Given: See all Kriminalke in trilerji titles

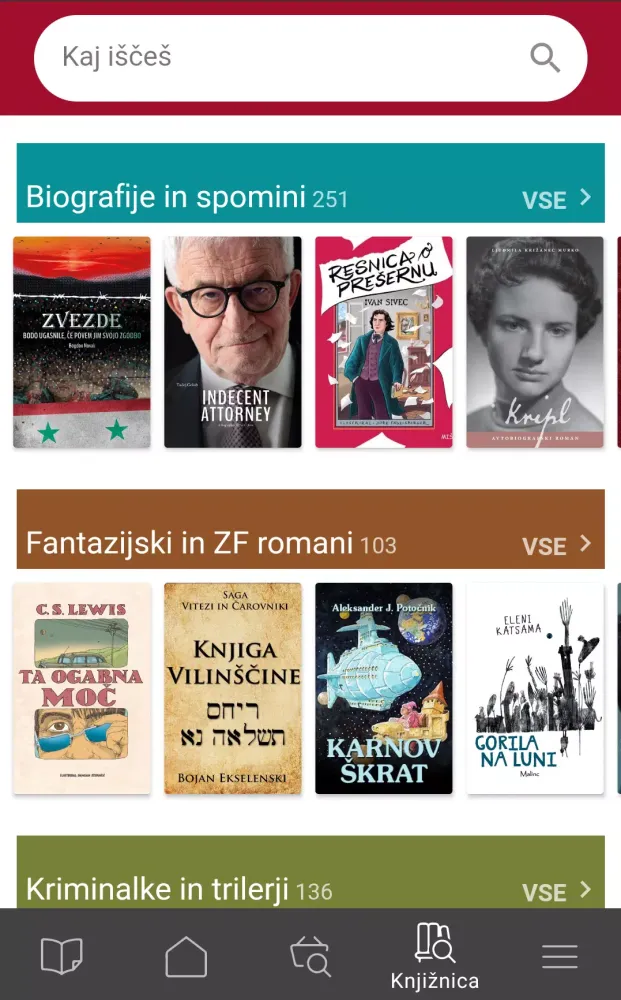Looking at the screenshot, I should tap(557, 891).
